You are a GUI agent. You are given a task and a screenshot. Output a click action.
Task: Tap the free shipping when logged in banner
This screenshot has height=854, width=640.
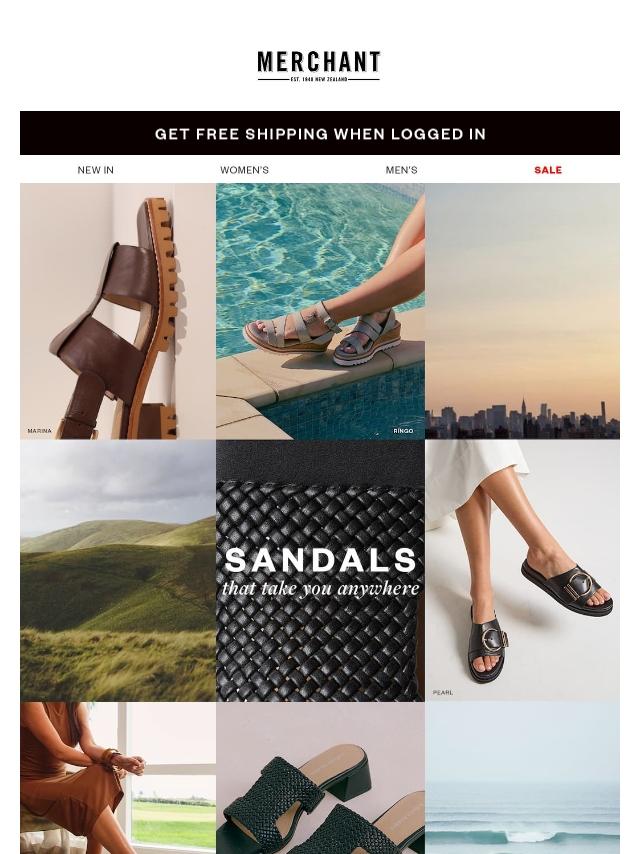pyautogui.click(x=320, y=134)
